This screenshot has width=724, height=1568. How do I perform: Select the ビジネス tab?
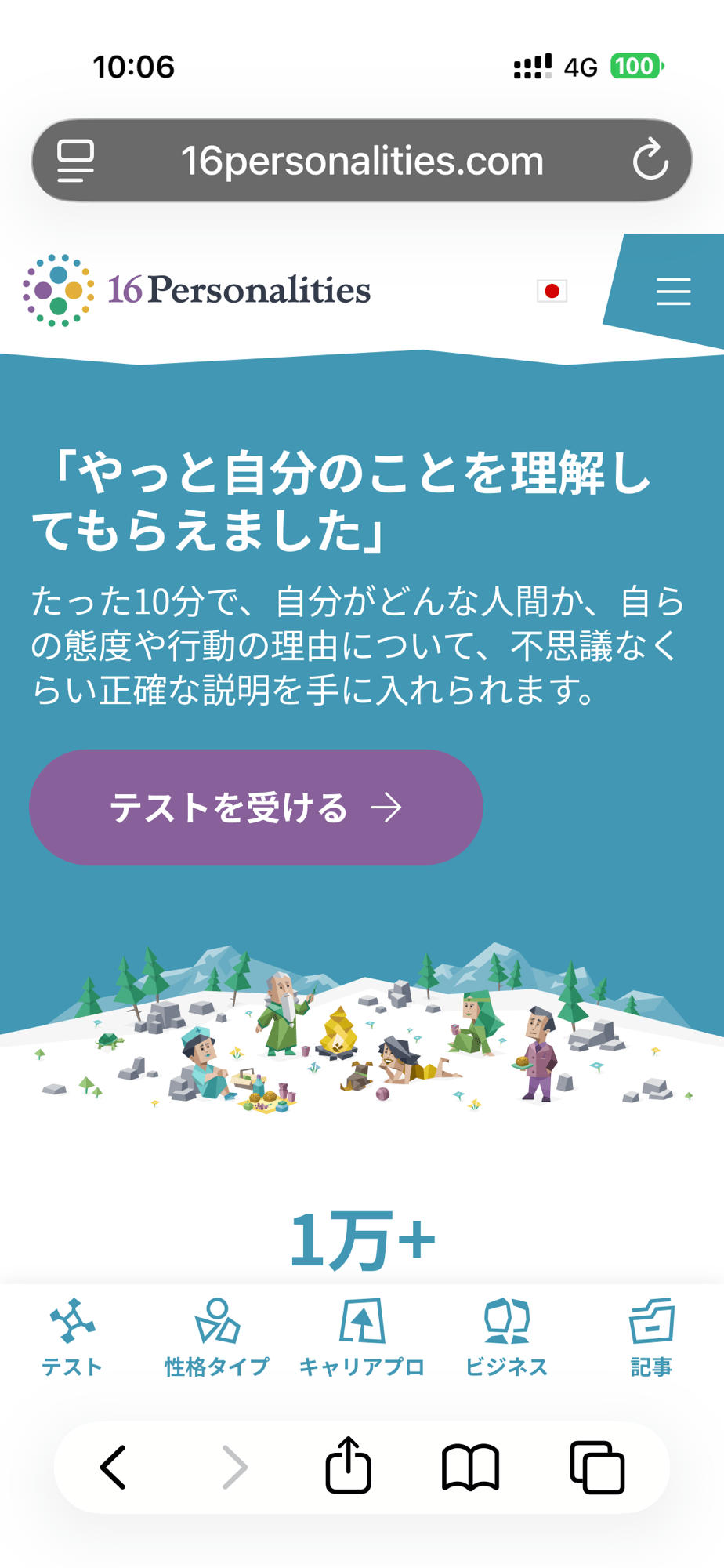[506, 1338]
